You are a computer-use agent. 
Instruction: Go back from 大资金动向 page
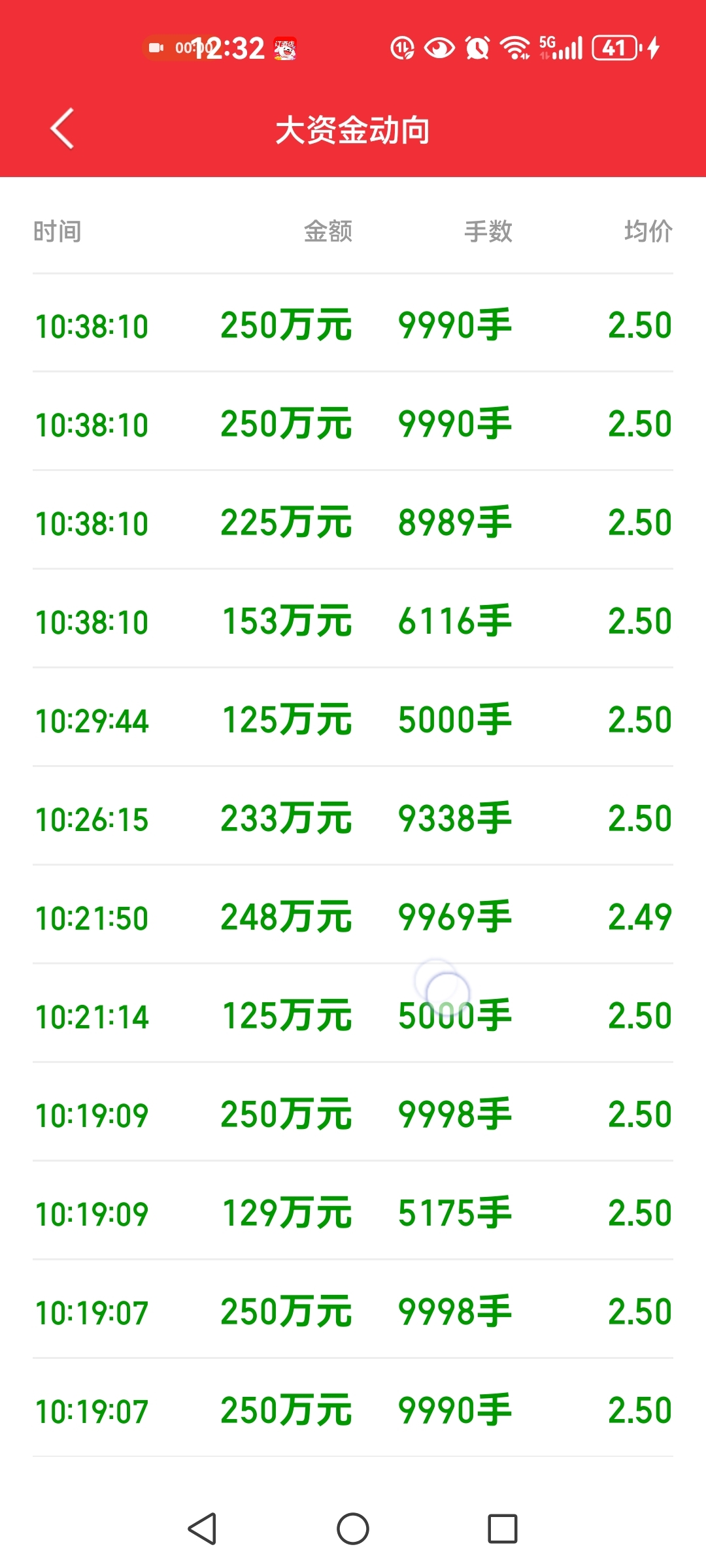point(62,129)
